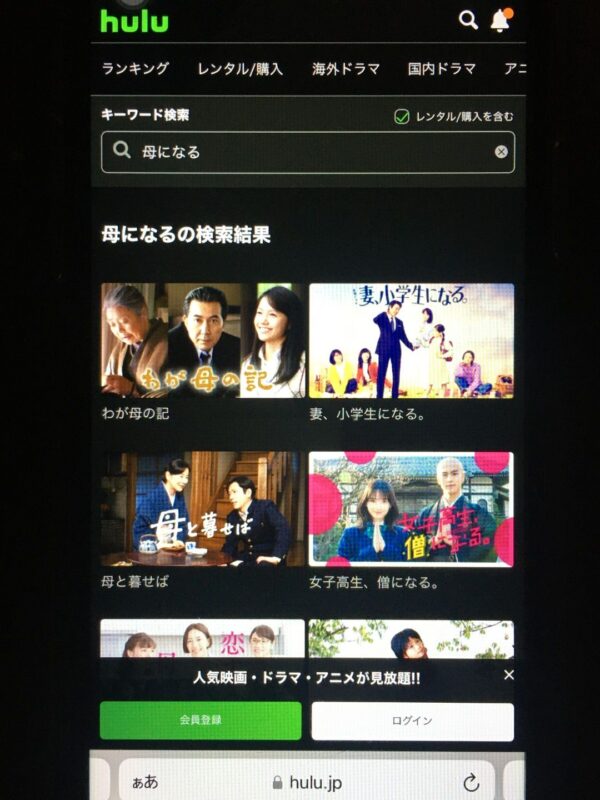600x800 pixels.
Task: Open the notifications bell
Action: [500, 20]
